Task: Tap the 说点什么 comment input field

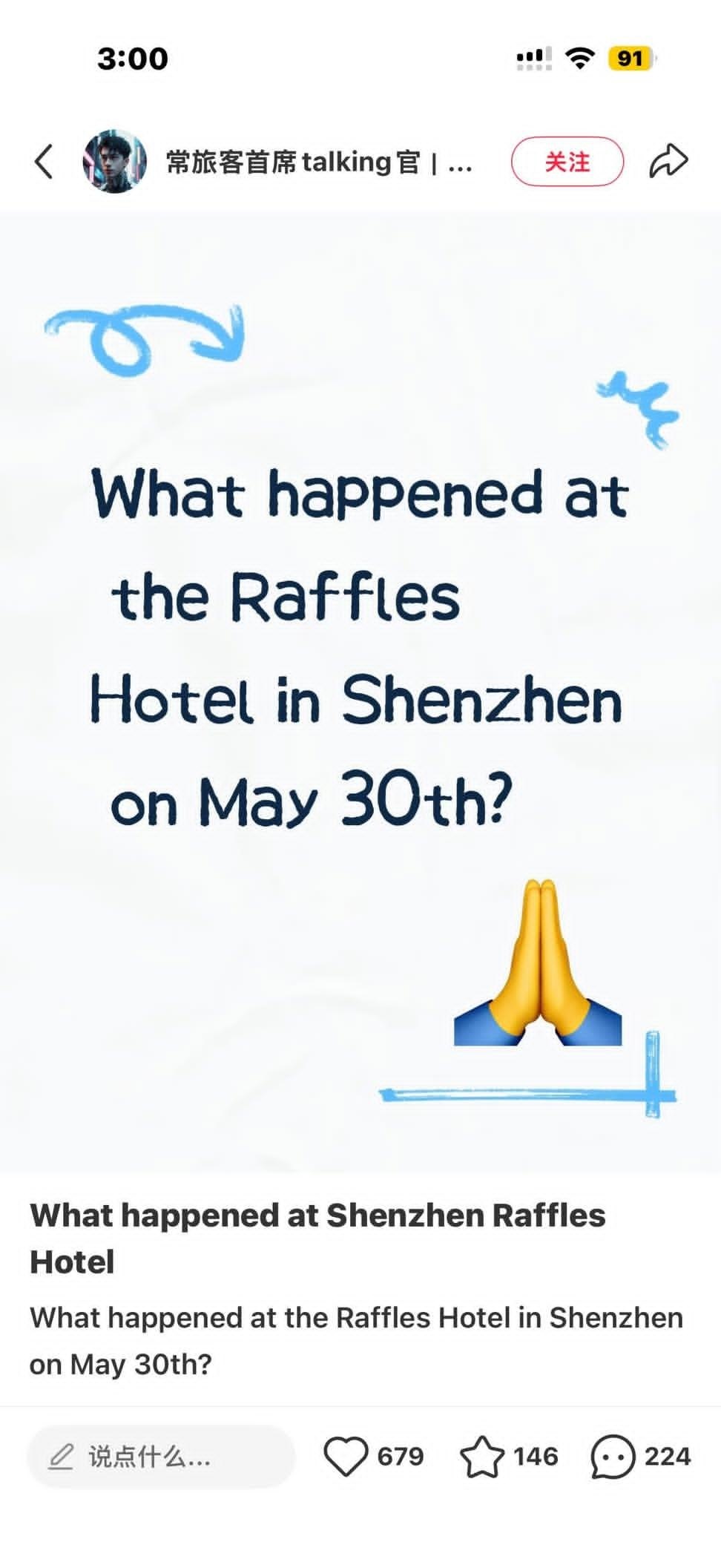Action: [161, 1456]
